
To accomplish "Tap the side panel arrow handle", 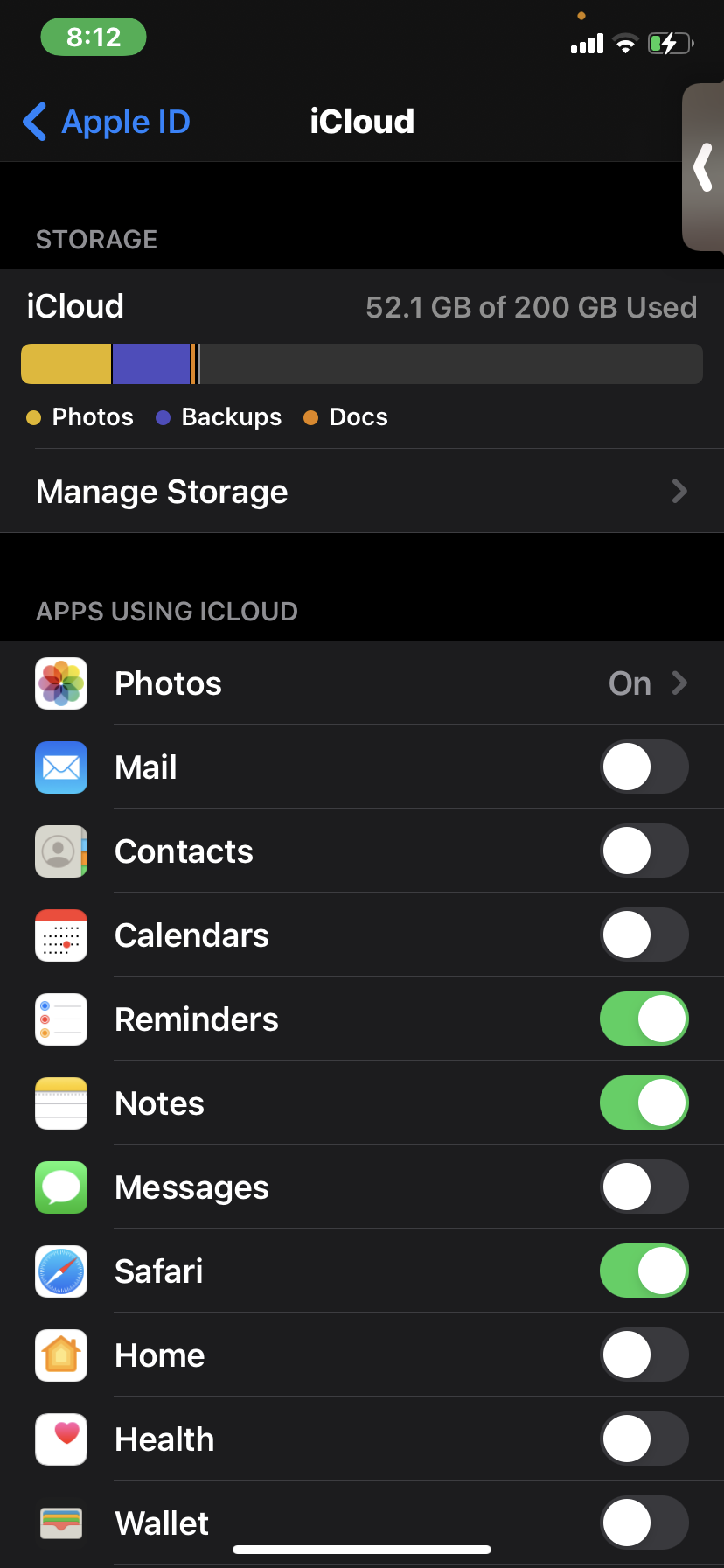I will (703, 167).
